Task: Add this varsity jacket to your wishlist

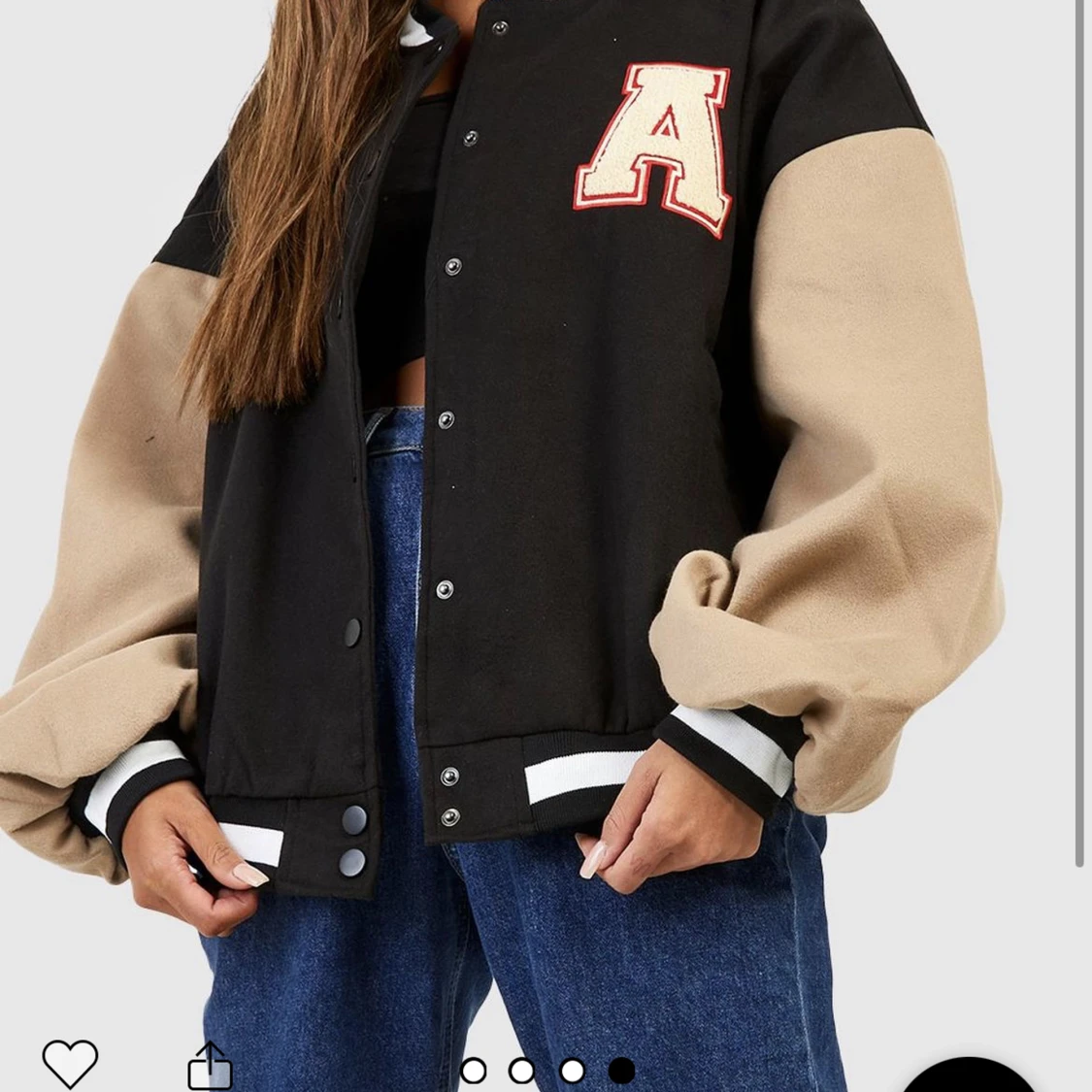Action: [x=70, y=1063]
